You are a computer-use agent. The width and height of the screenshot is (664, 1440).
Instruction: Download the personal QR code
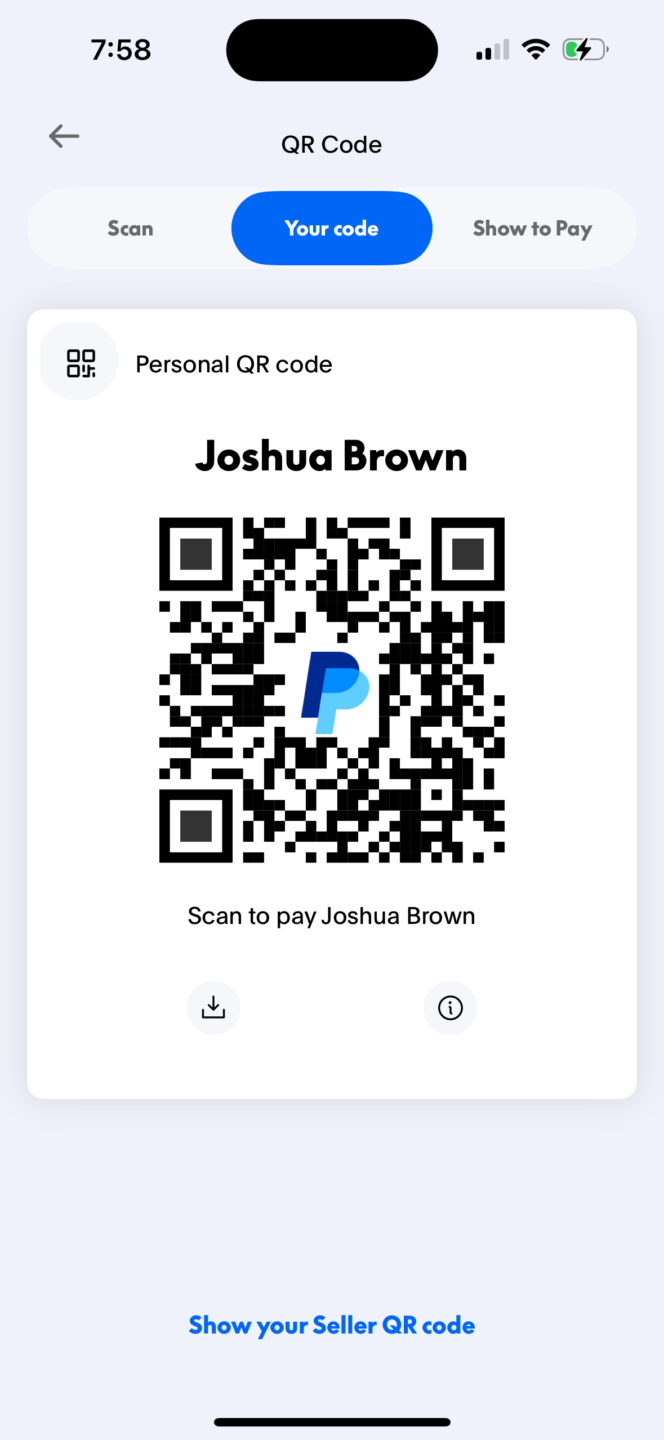pyautogui.click(x=213, y=1008)
